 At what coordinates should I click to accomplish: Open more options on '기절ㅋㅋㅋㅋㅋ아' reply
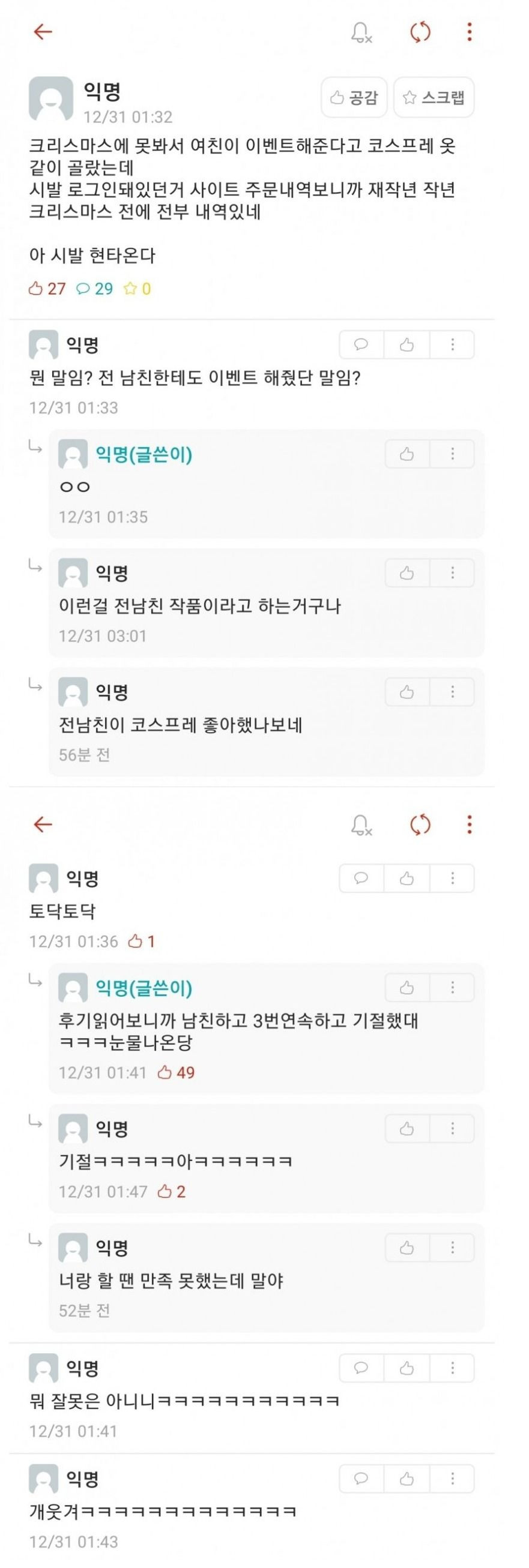[452, 1129]
